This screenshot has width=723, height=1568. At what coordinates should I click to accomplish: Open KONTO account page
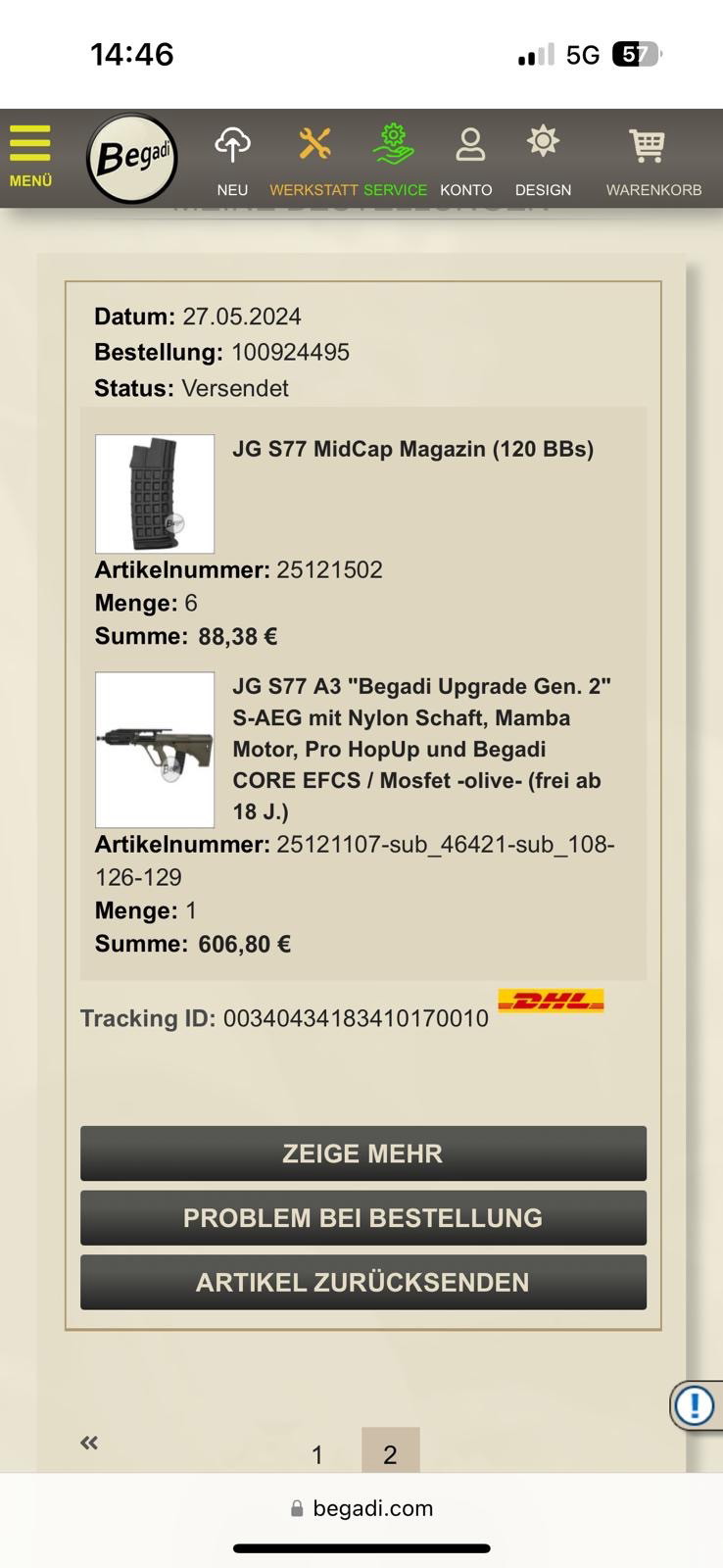pos(468,160)
